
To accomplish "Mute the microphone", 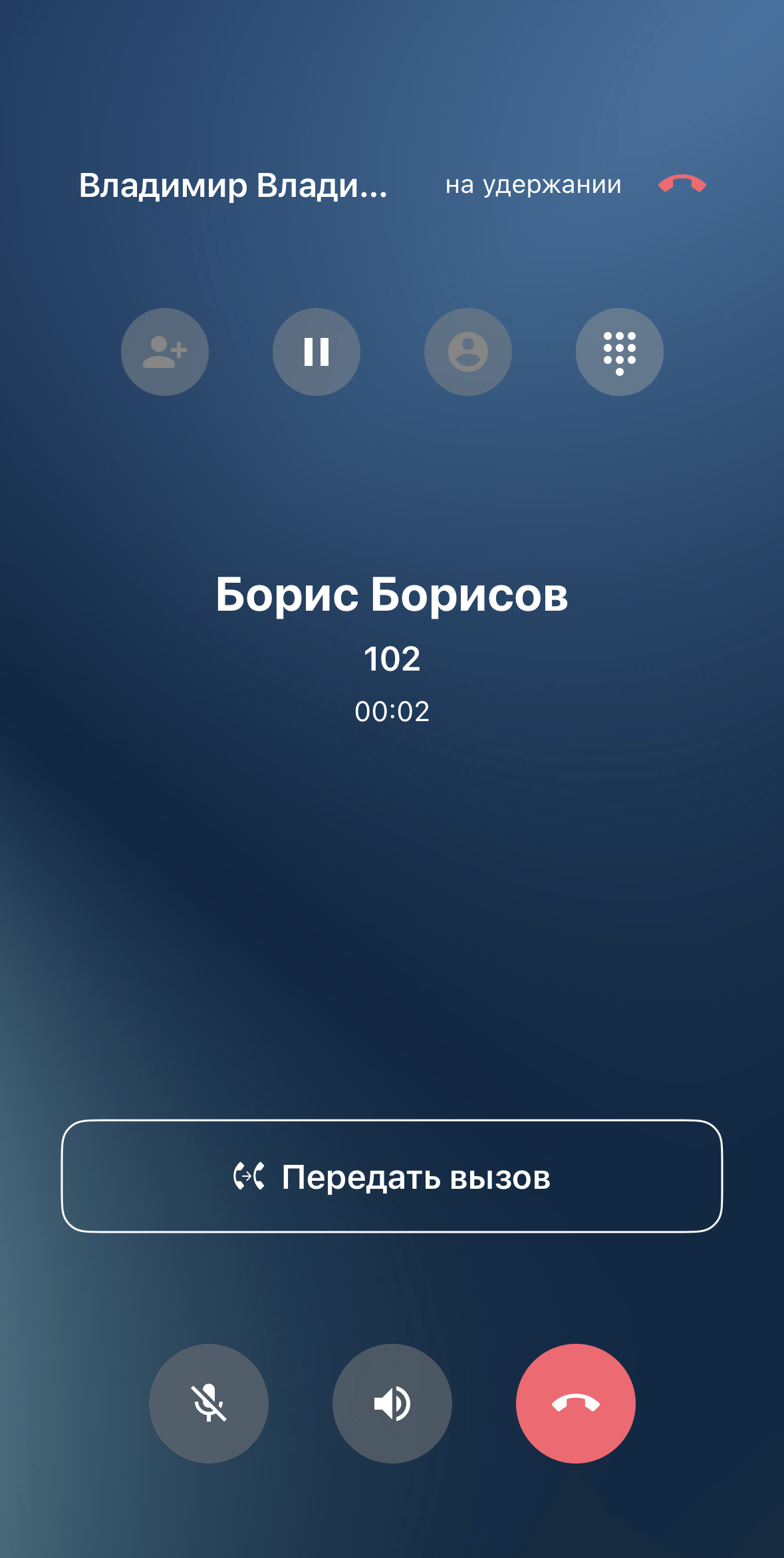I will click(x=209, y=1403).
